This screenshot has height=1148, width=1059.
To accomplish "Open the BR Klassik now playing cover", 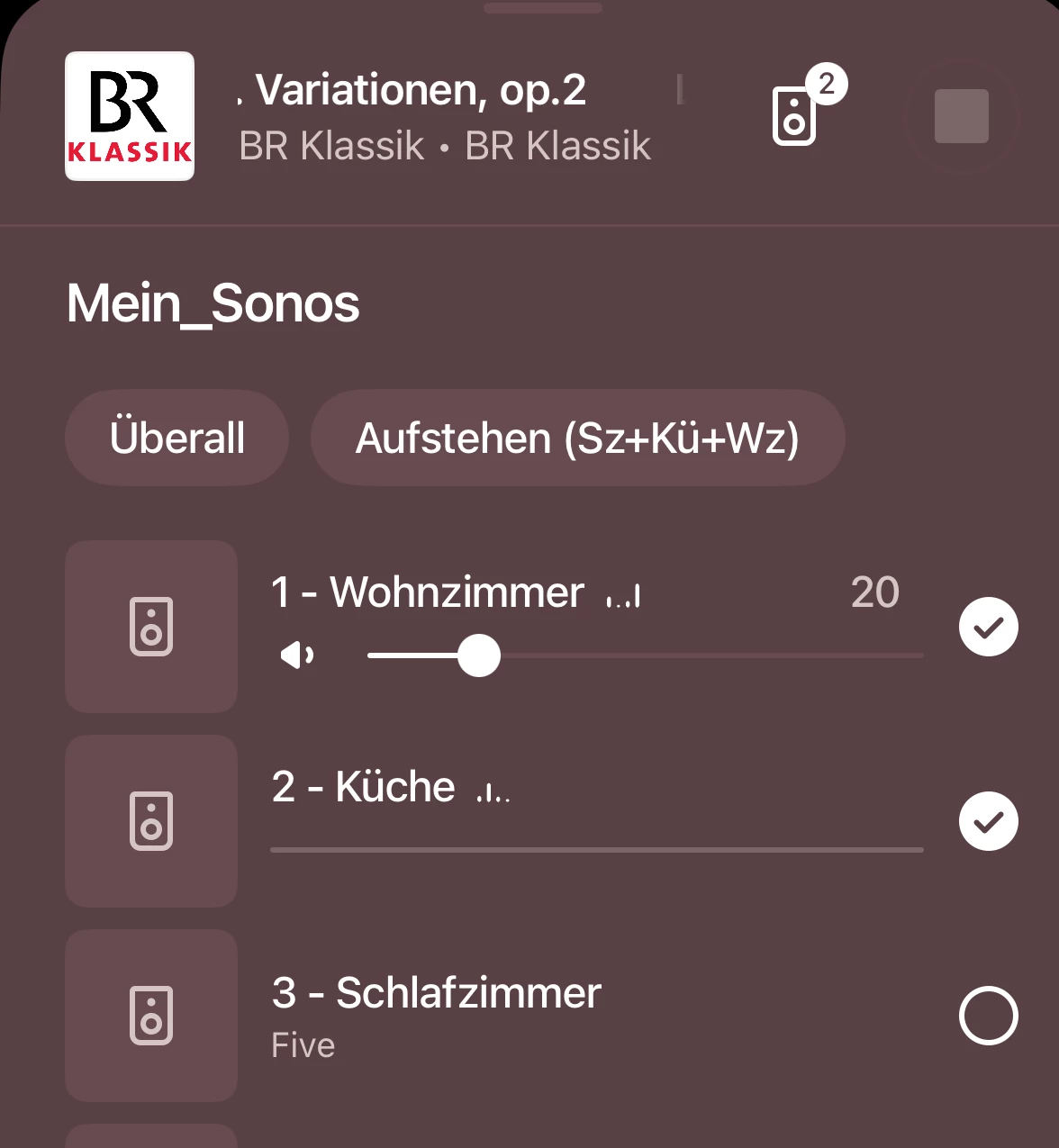I will tap(130, 116).
